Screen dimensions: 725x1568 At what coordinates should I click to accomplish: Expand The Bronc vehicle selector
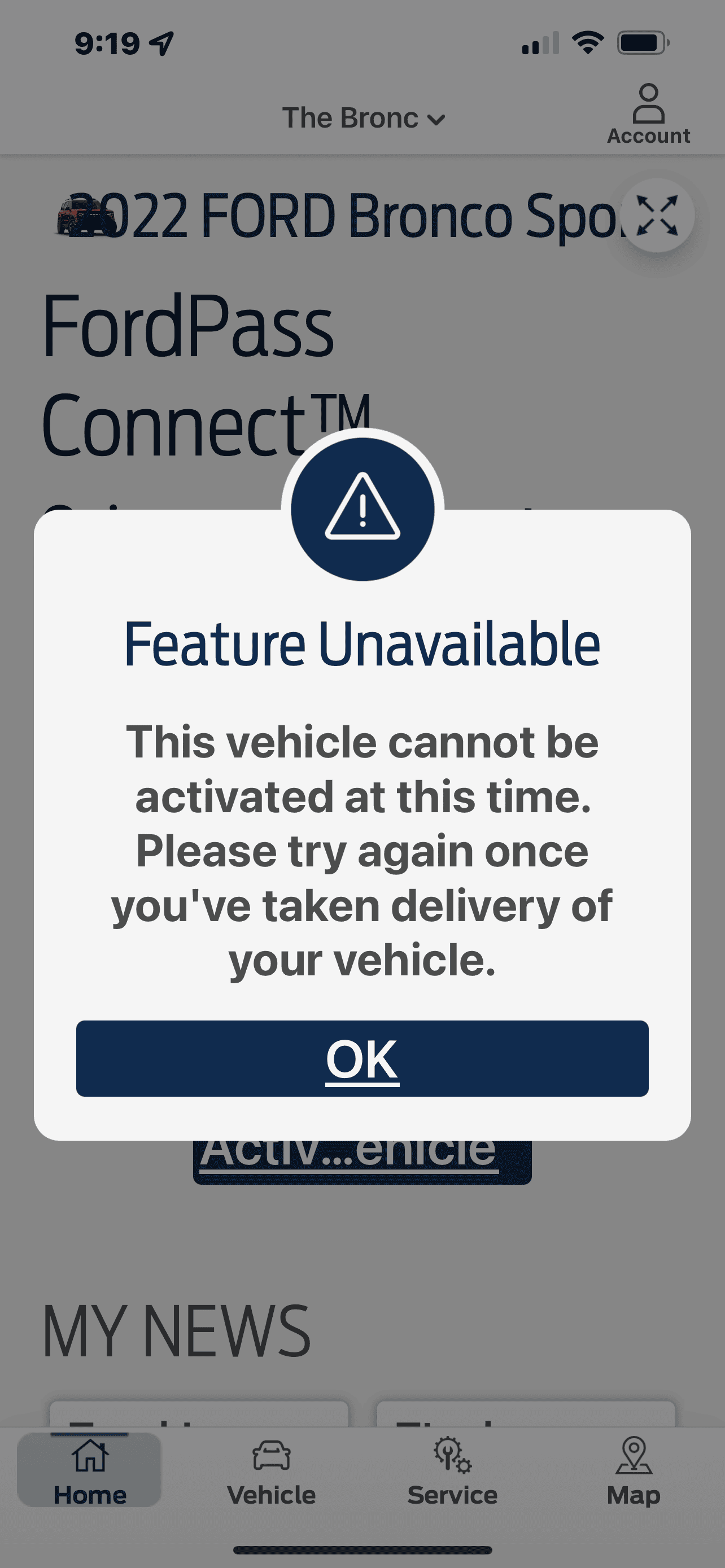(x=363, y=118)
